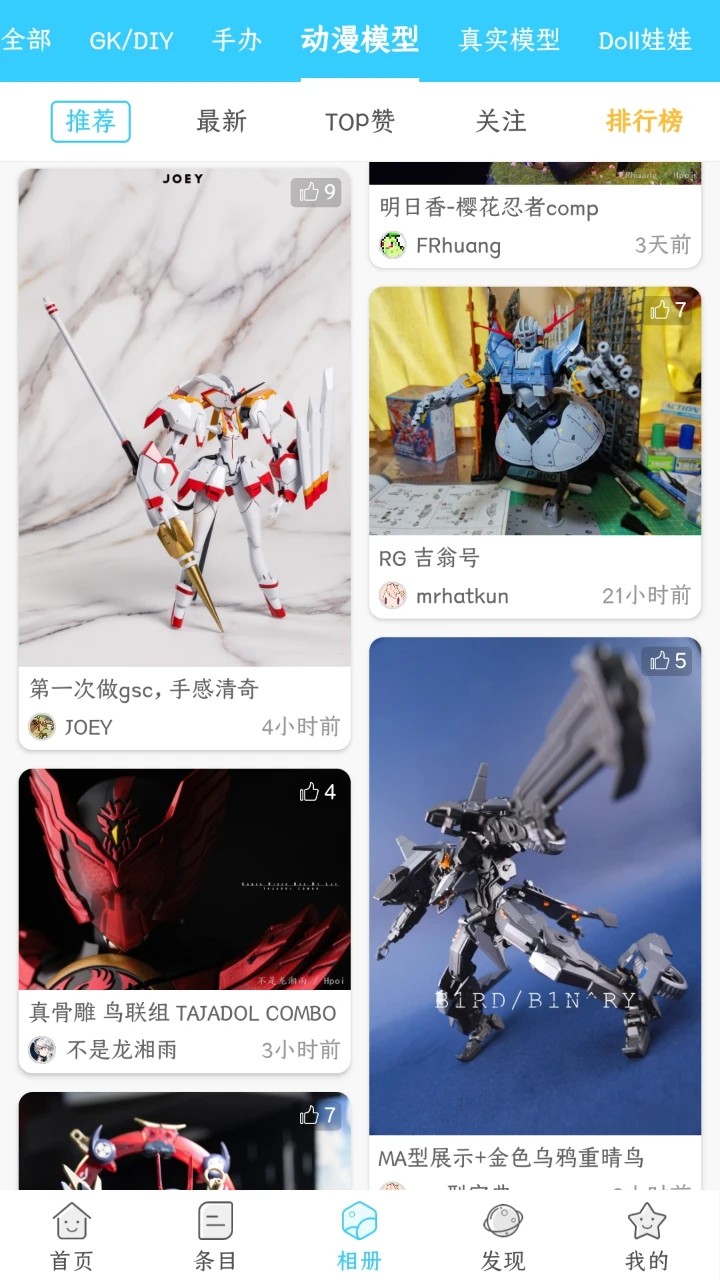Switch to TOP赞 sorting
The width and height of the screenshot is (720, 1280).
point(360,121)
